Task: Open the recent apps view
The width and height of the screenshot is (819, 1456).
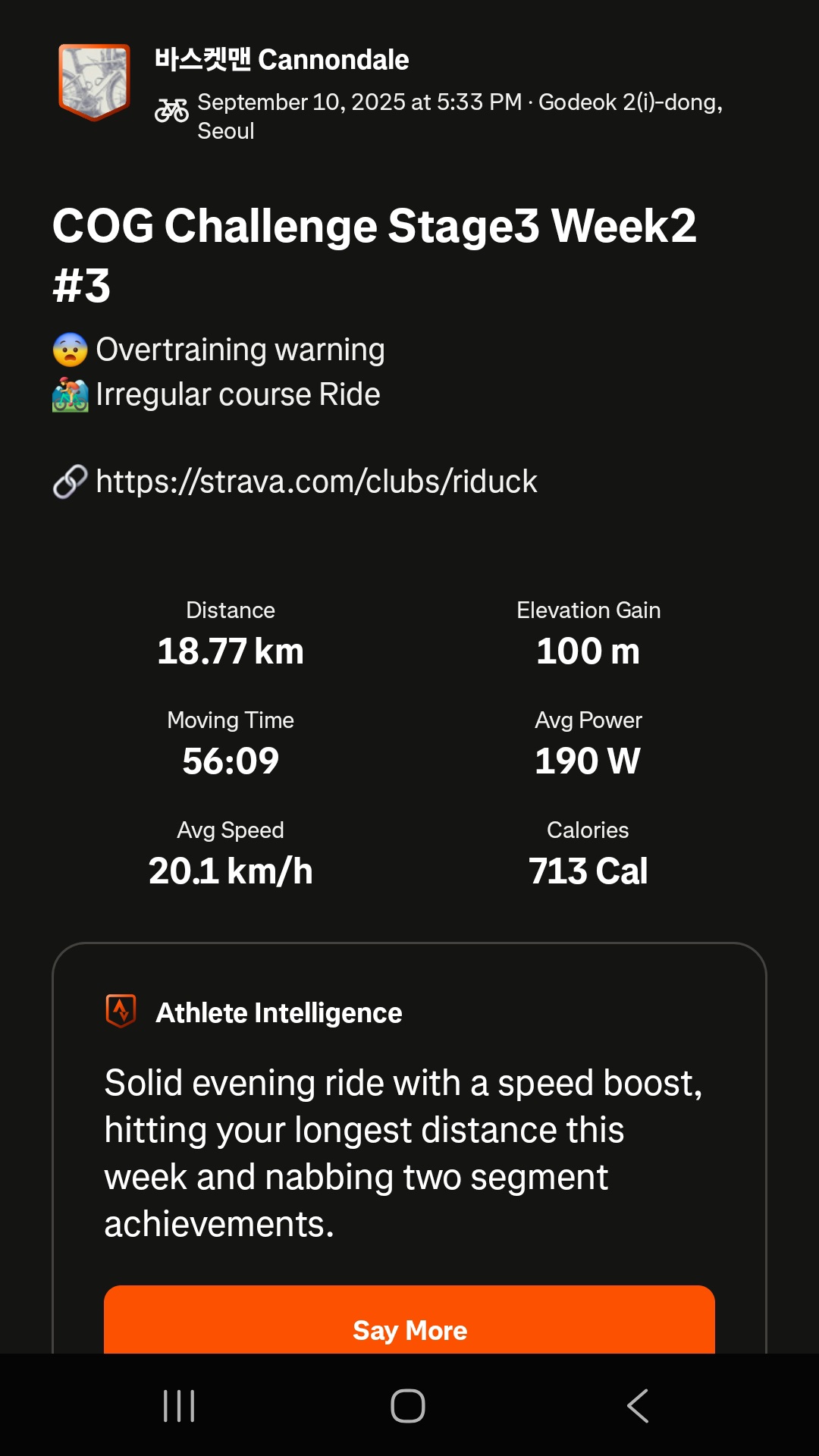Action: click(x=180, y=1406)
